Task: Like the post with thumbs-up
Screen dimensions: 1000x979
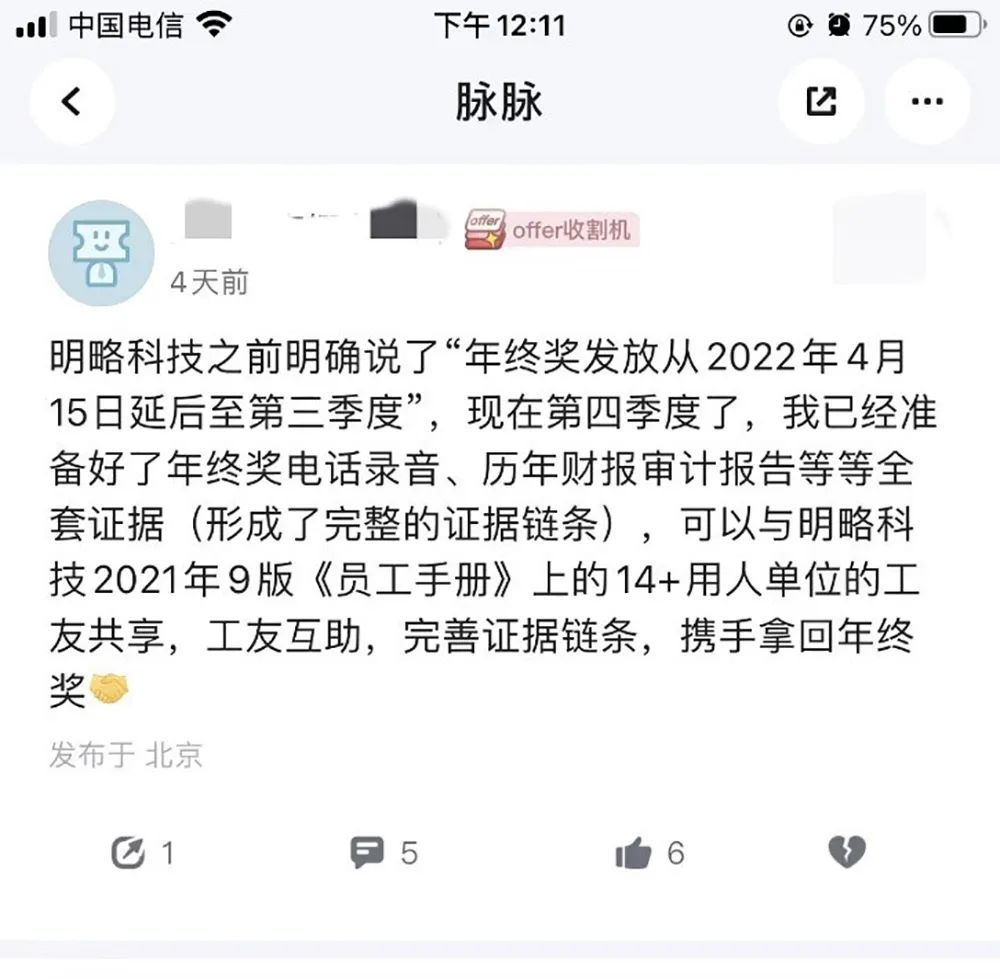Action: (x=634, y=853)
